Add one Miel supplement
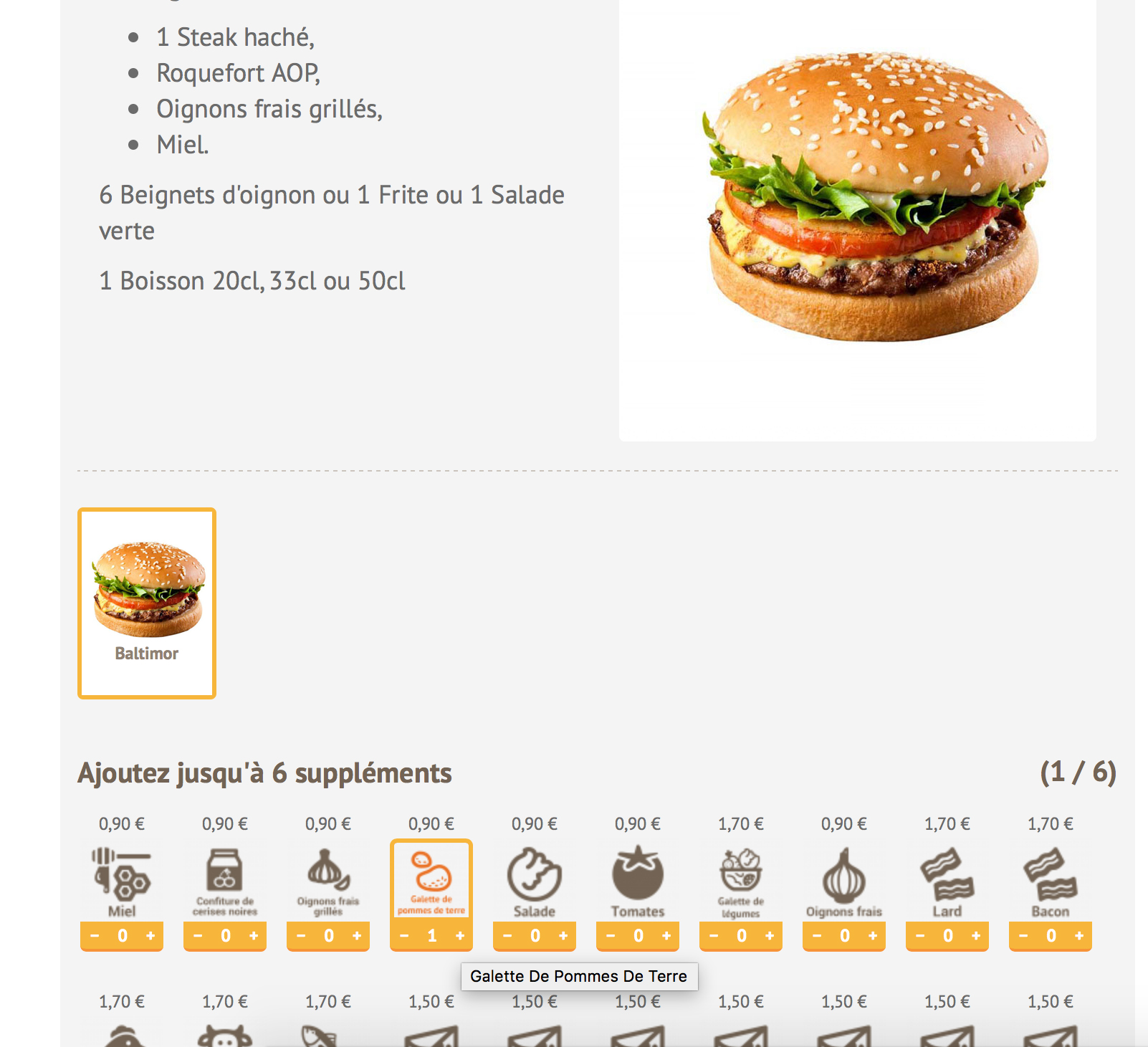The image size is (1148, 1047). (150, 935)
